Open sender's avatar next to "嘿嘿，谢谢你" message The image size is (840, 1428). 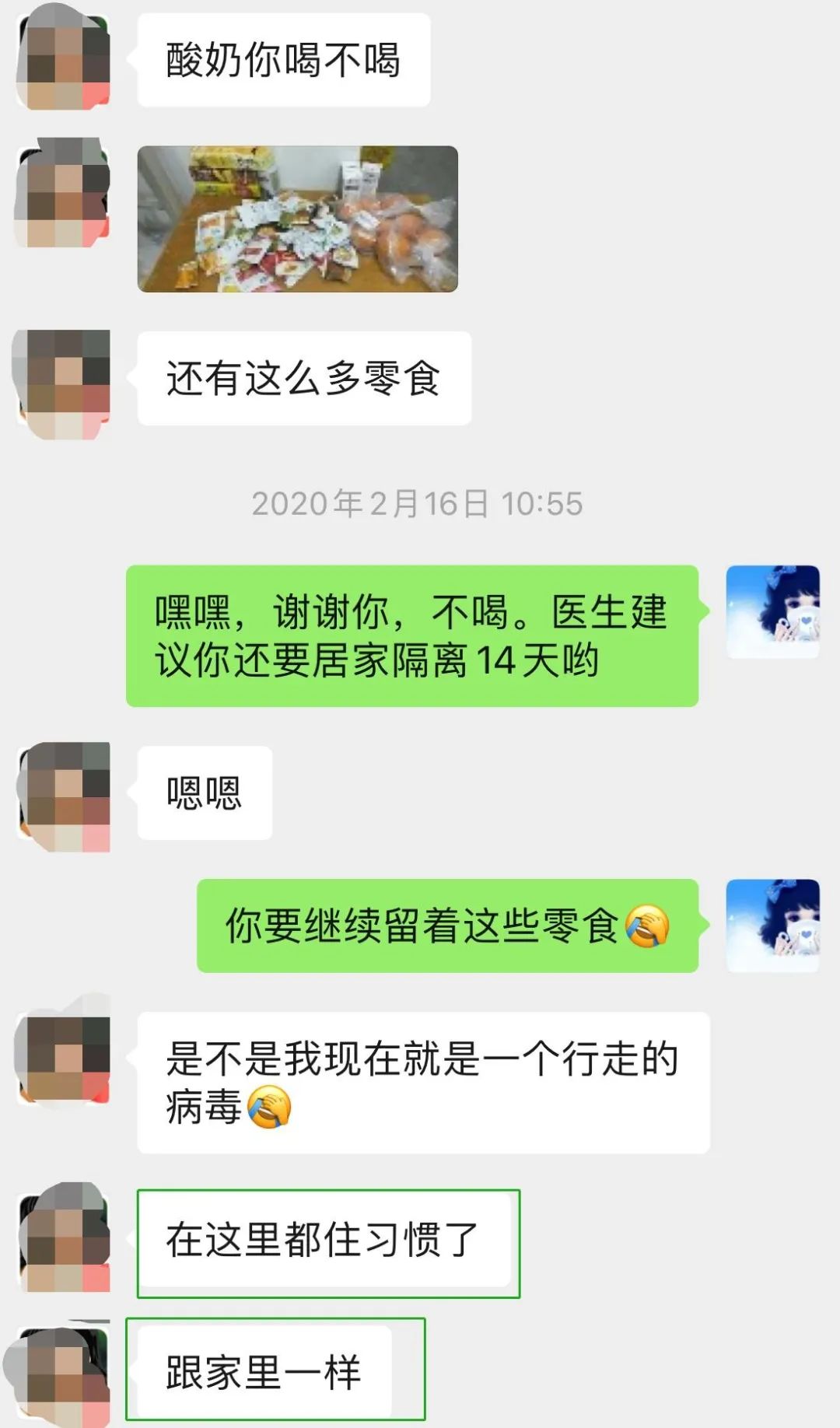772,612
